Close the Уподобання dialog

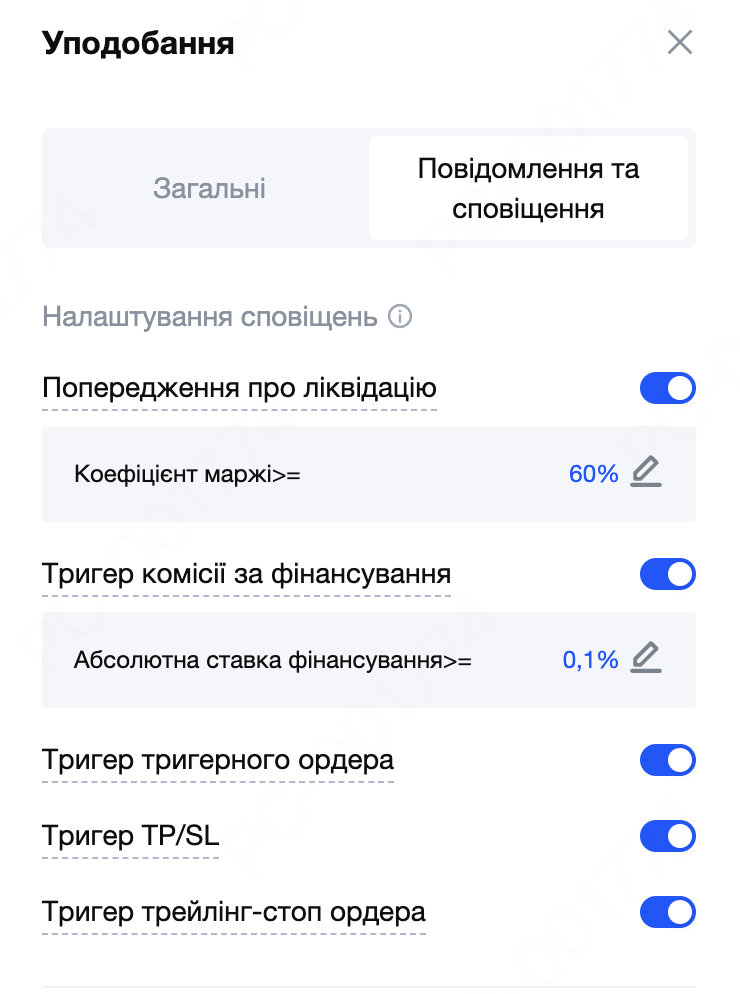coord(679,43)
